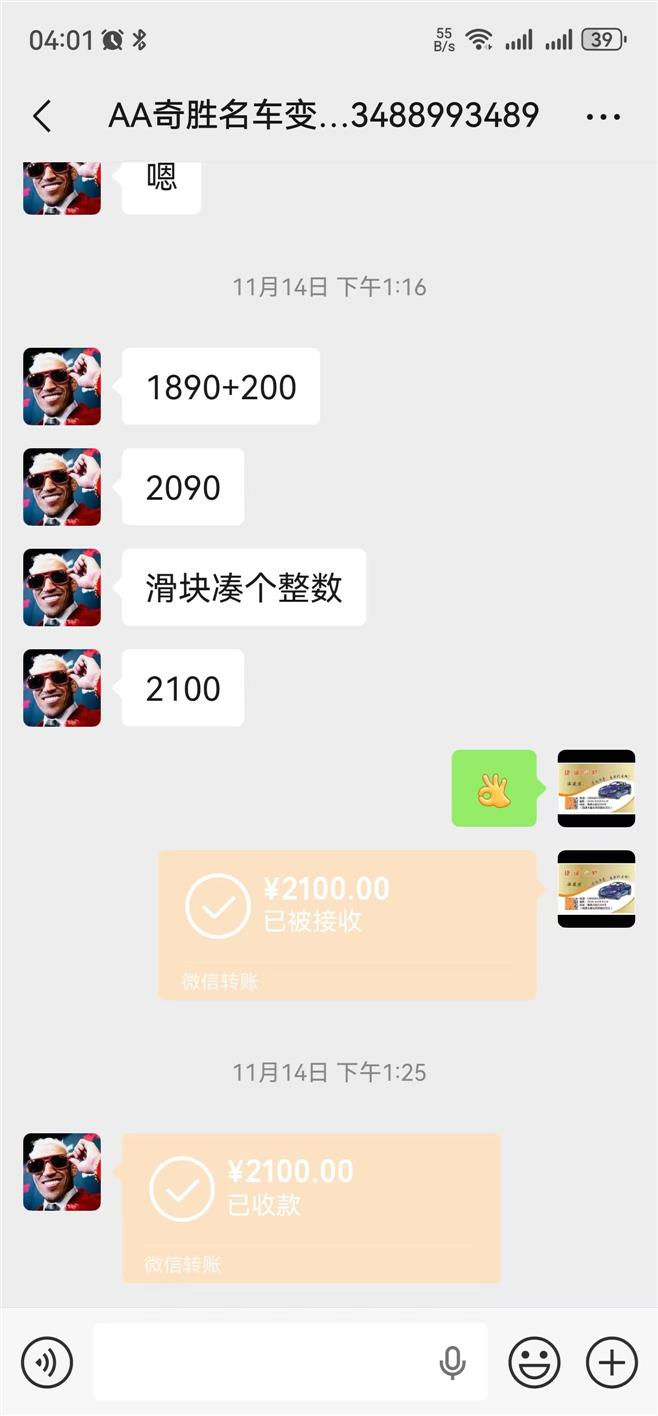
Task: Open the sent ¥2100.00 transfer marked 已被接收
Action: coord(347,924)
